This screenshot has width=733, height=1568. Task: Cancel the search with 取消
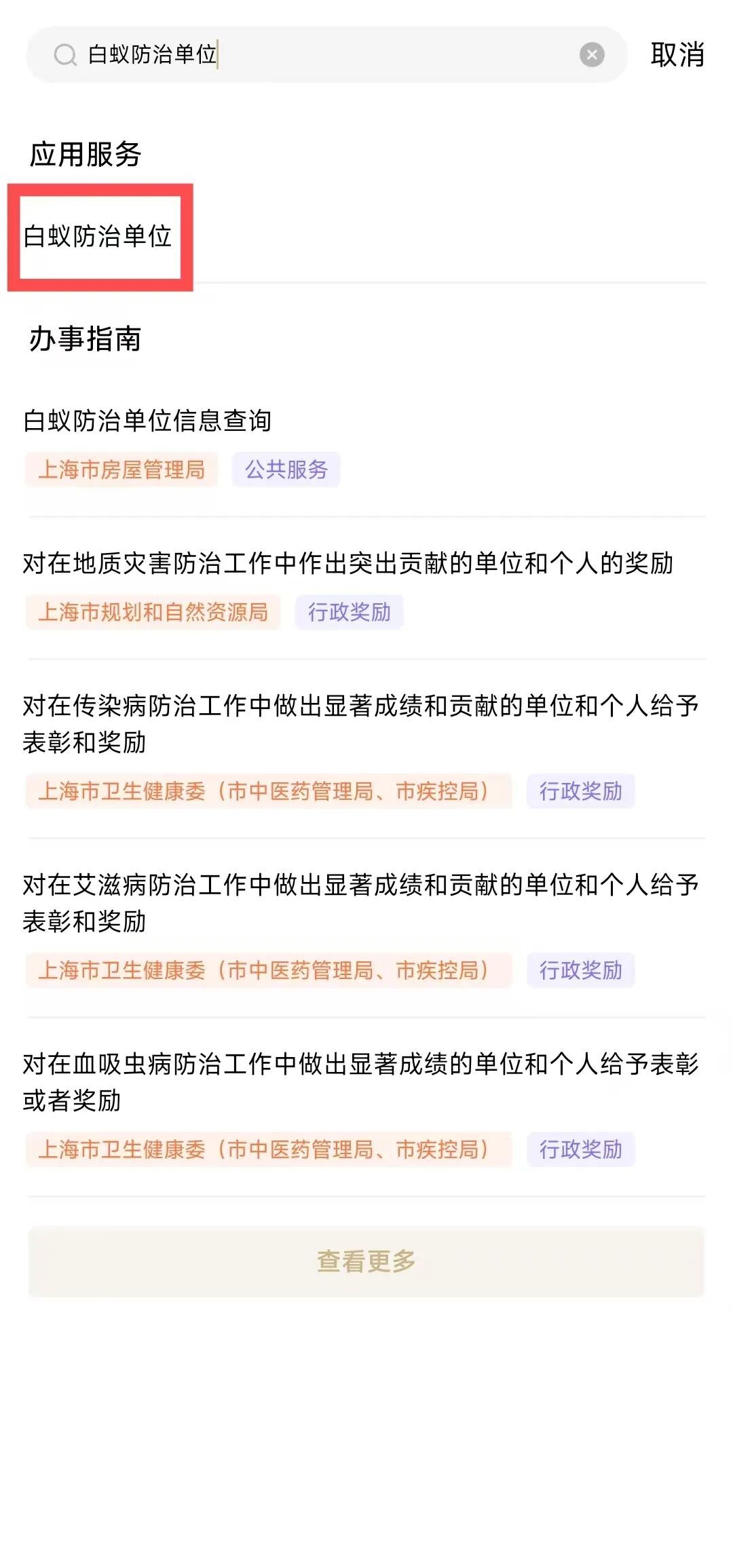pos(677,54)
